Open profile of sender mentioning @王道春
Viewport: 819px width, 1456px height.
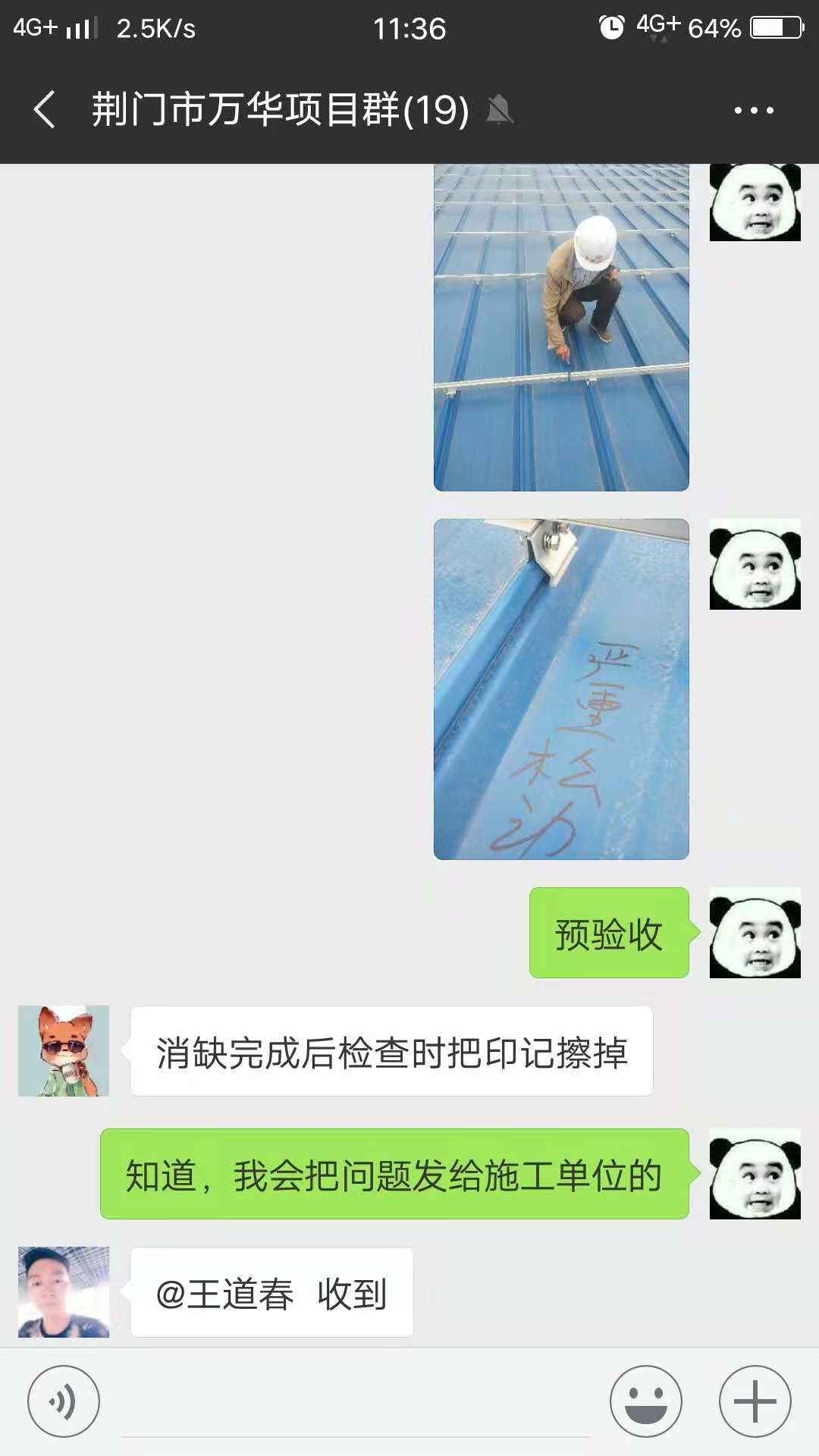coord(64,1292)
